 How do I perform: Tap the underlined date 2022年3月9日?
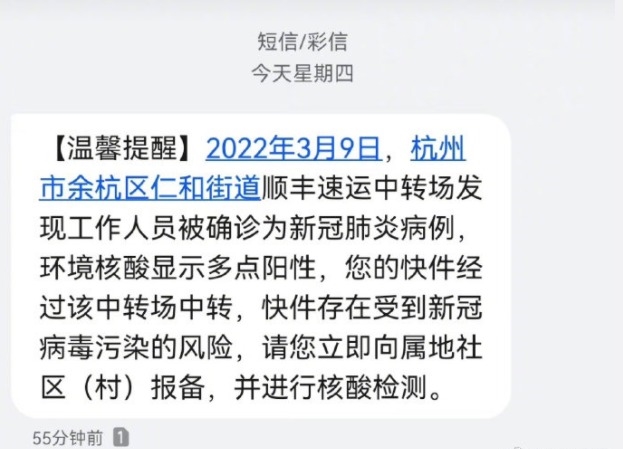pyautogui.click(x=293, y=150)
